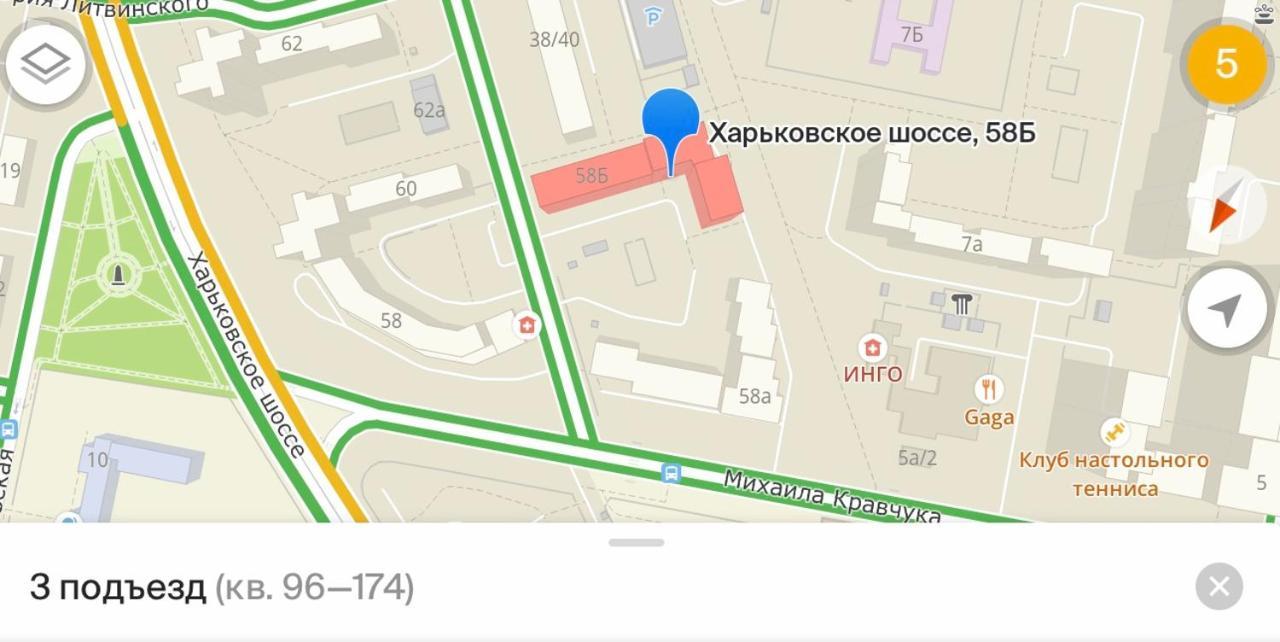This screenshot has height=642, width=1280.
Task: Select the Клуб настольного тенниса marker
Action: point(1114,433)
